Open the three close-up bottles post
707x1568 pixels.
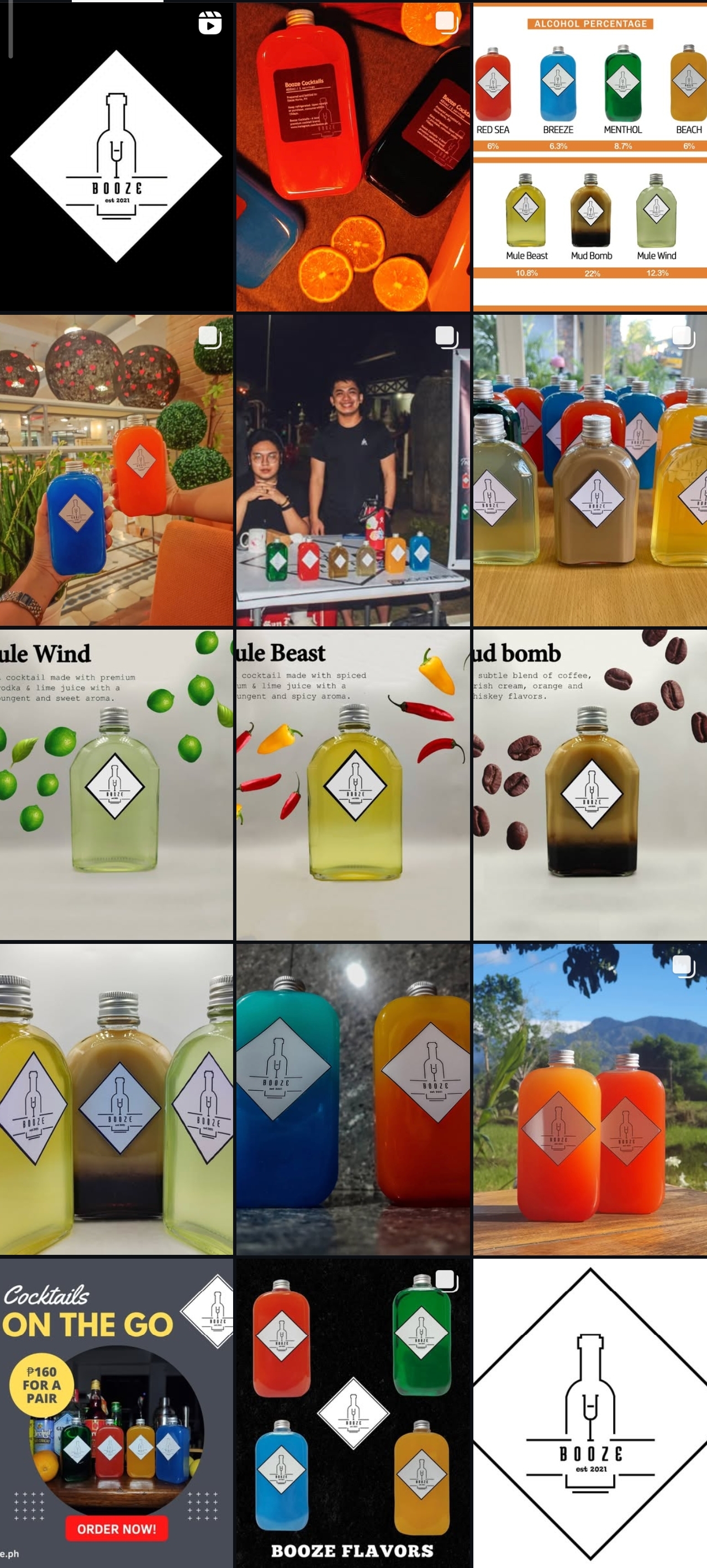[117, 1099]
